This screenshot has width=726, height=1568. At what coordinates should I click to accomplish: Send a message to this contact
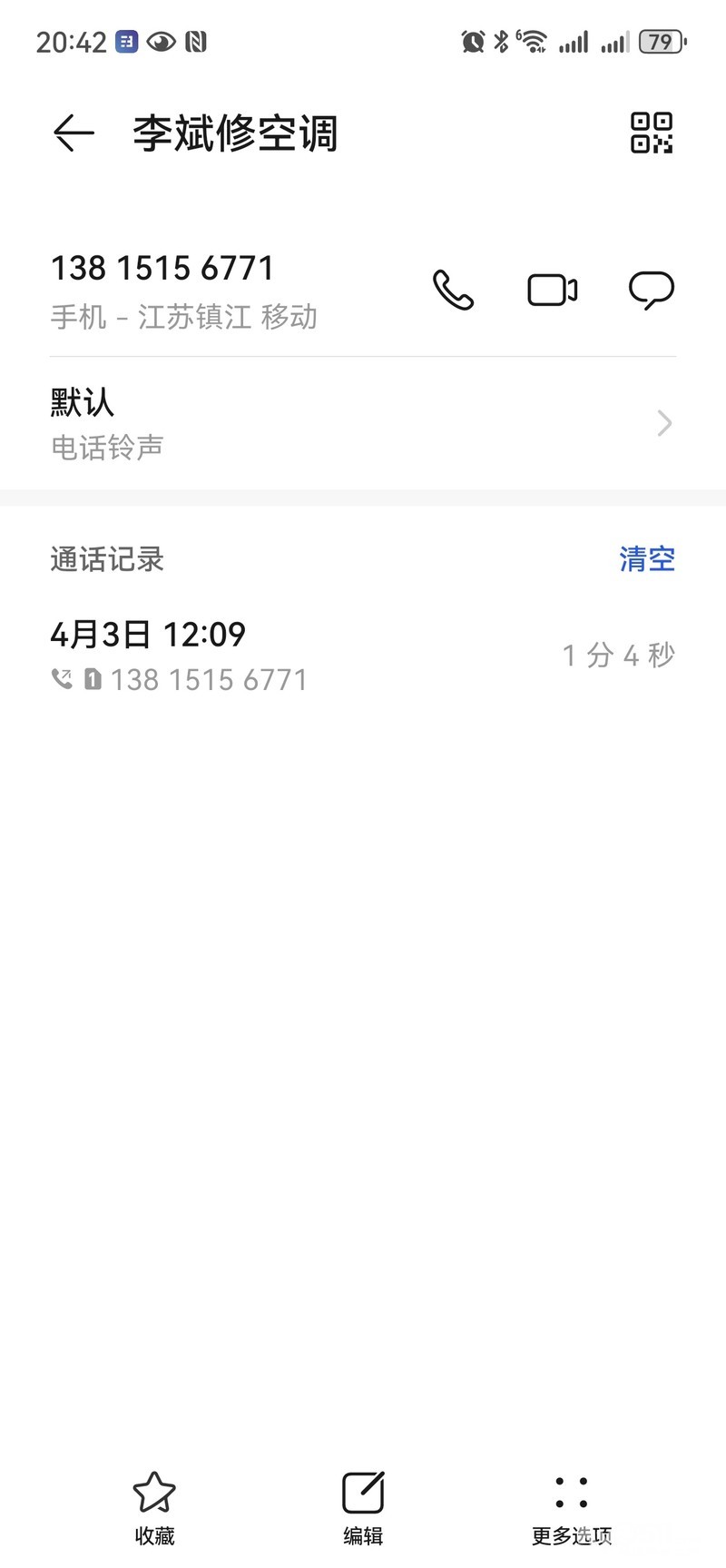coord(652,291)
